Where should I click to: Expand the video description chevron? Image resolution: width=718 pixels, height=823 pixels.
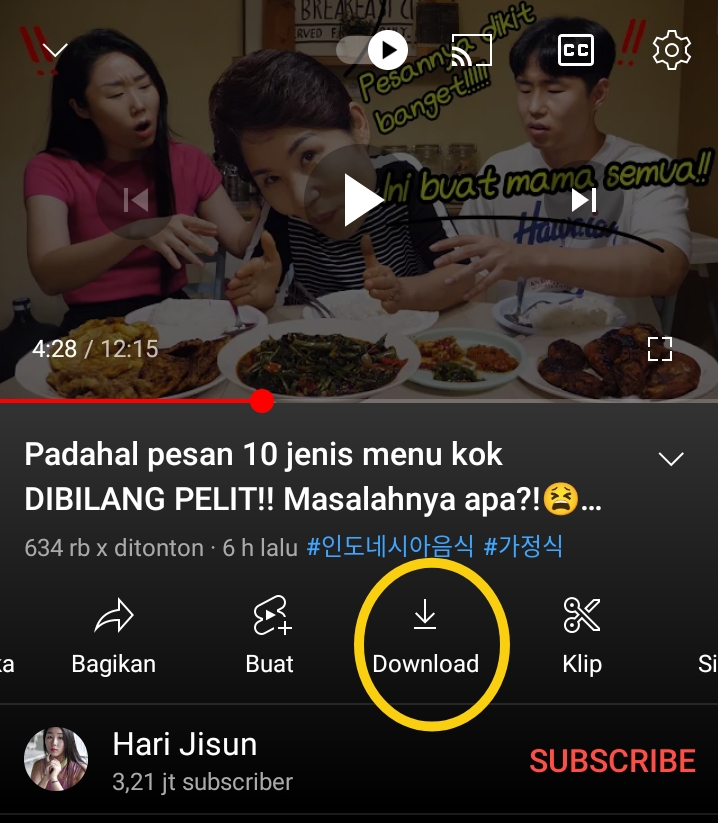coord(671,459)
